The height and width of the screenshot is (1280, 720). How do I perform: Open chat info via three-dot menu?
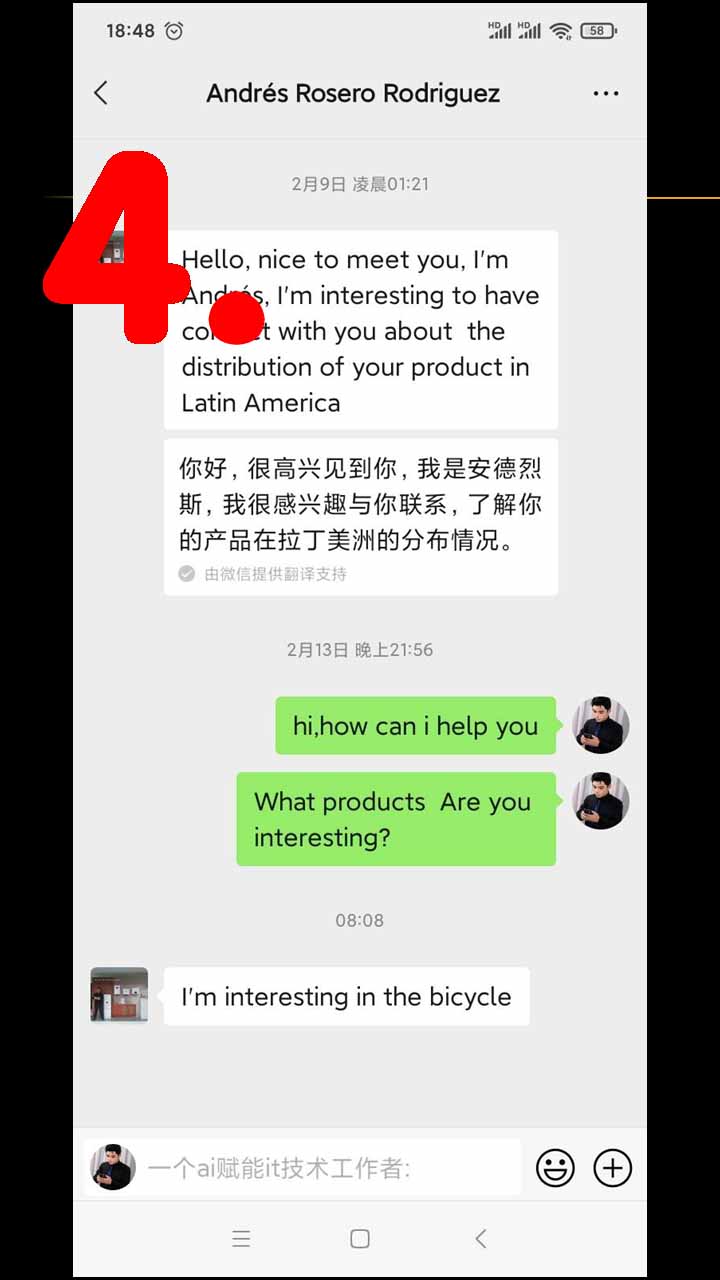(605, 93)
